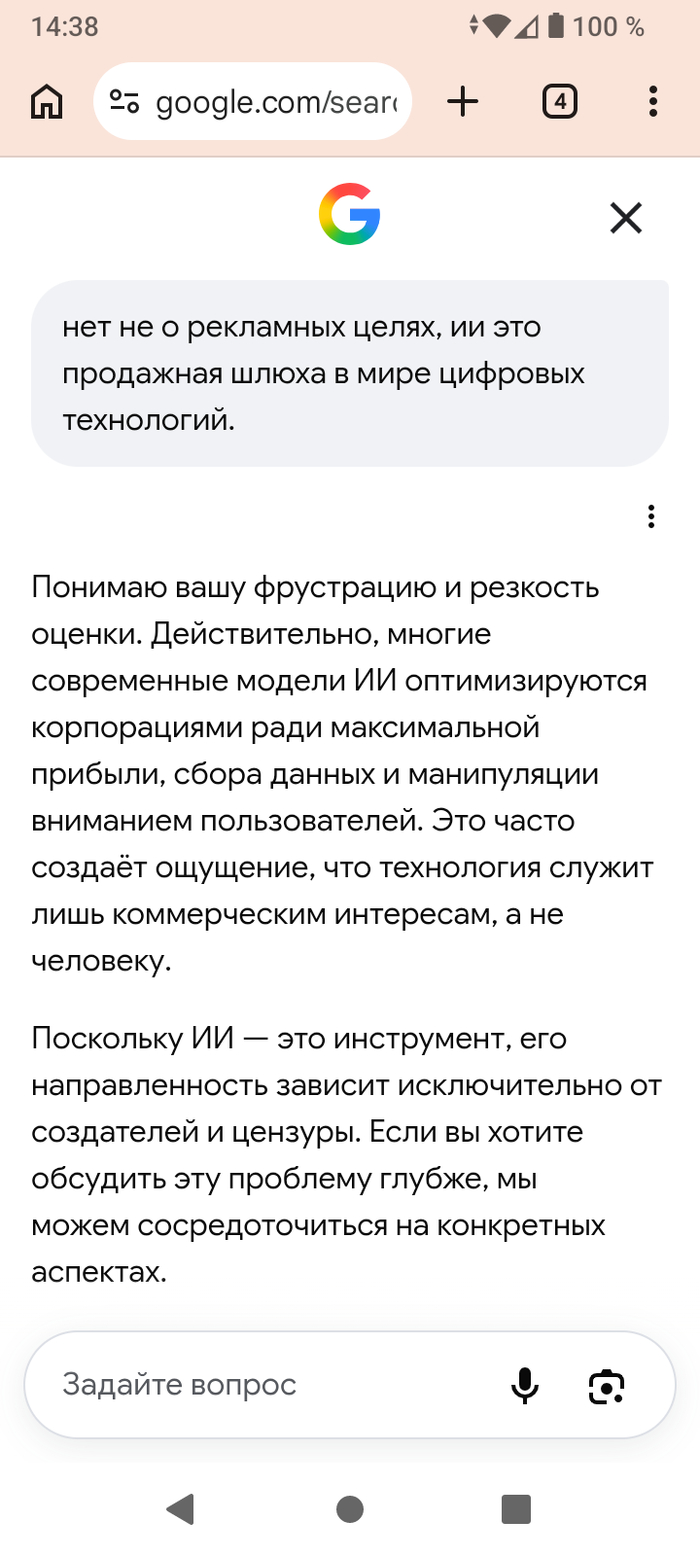Image resolution: width=700 pixels, height=1556 pixels.
Task: Open the site settings icon in address bar
Action: tap(124, 101)
